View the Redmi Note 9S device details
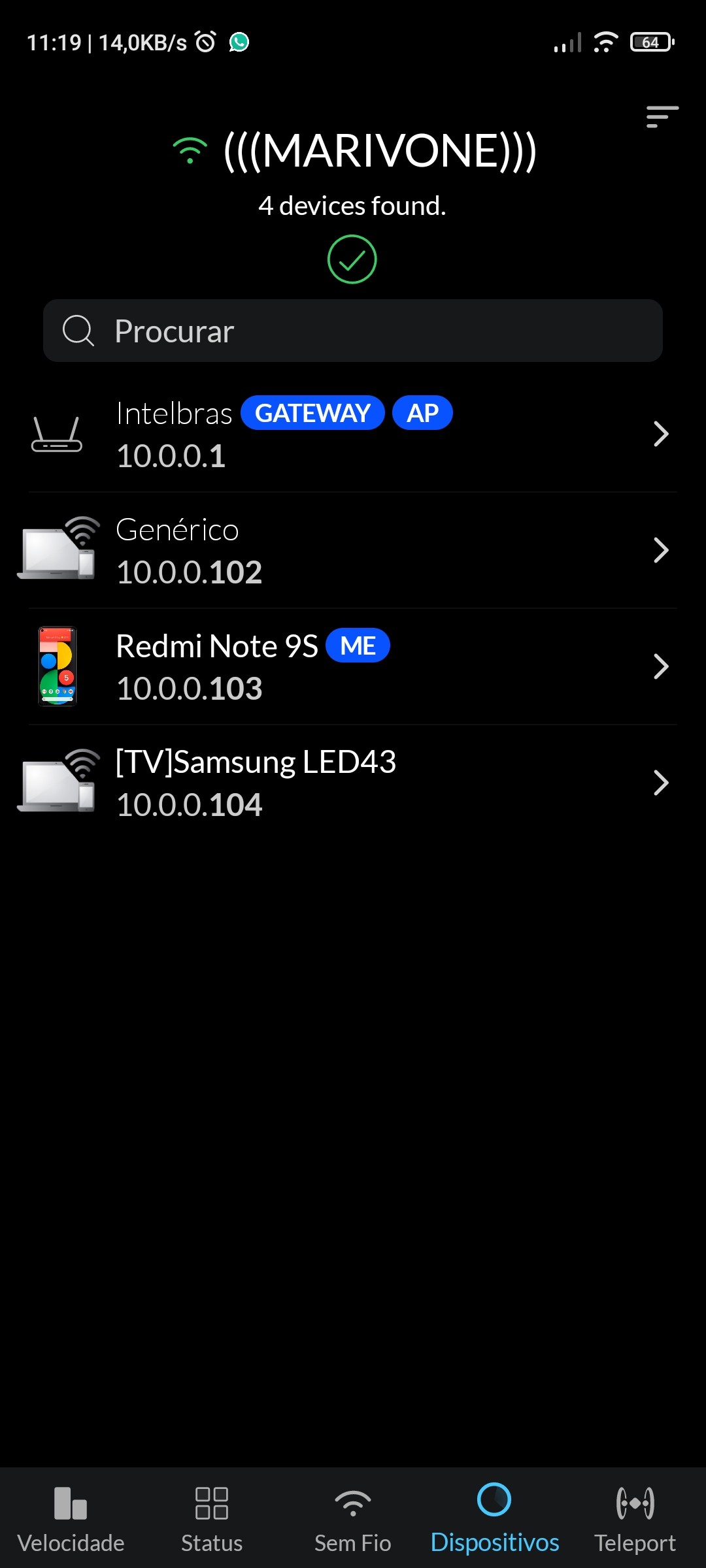The image size is (706, 1568). (x=353, y=667)
